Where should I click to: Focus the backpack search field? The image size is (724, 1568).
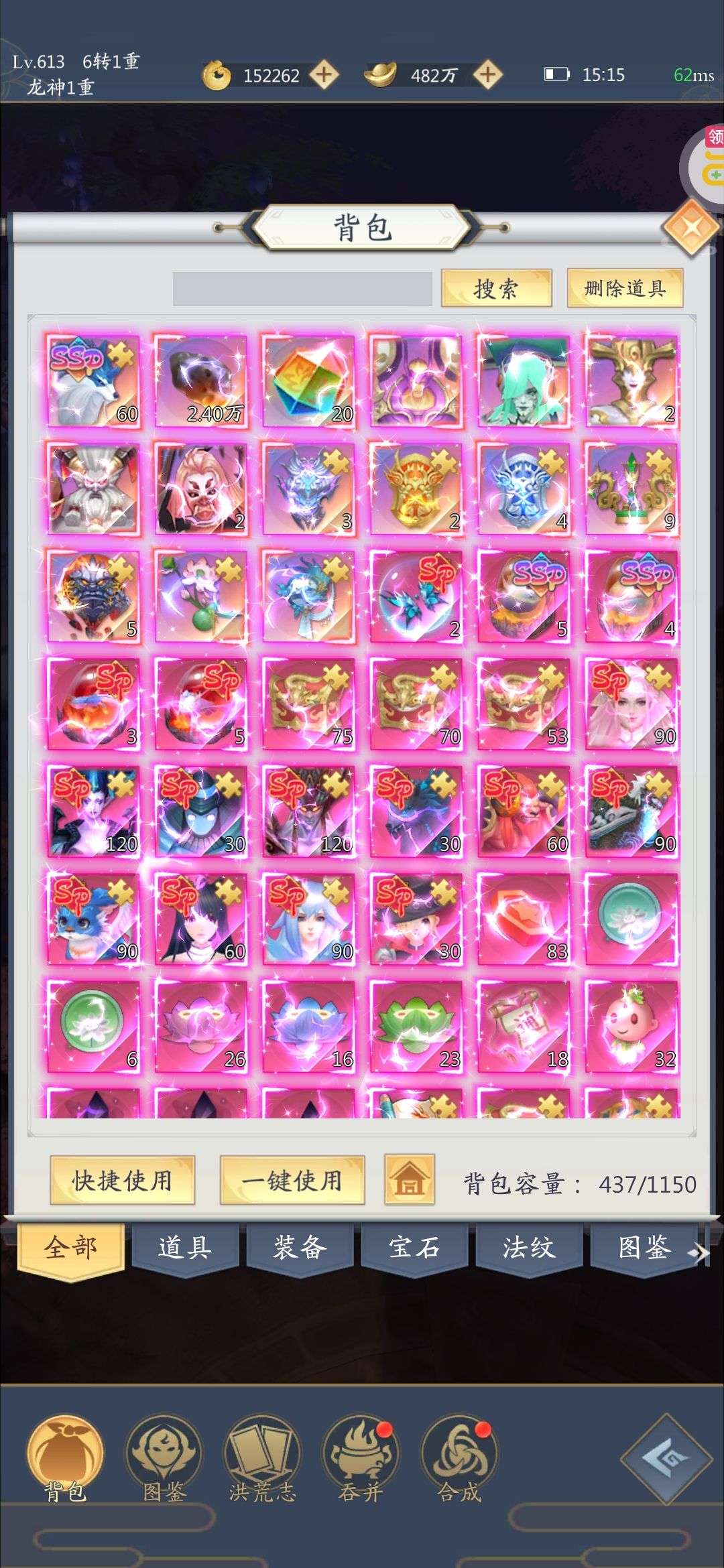pos(302,288)
